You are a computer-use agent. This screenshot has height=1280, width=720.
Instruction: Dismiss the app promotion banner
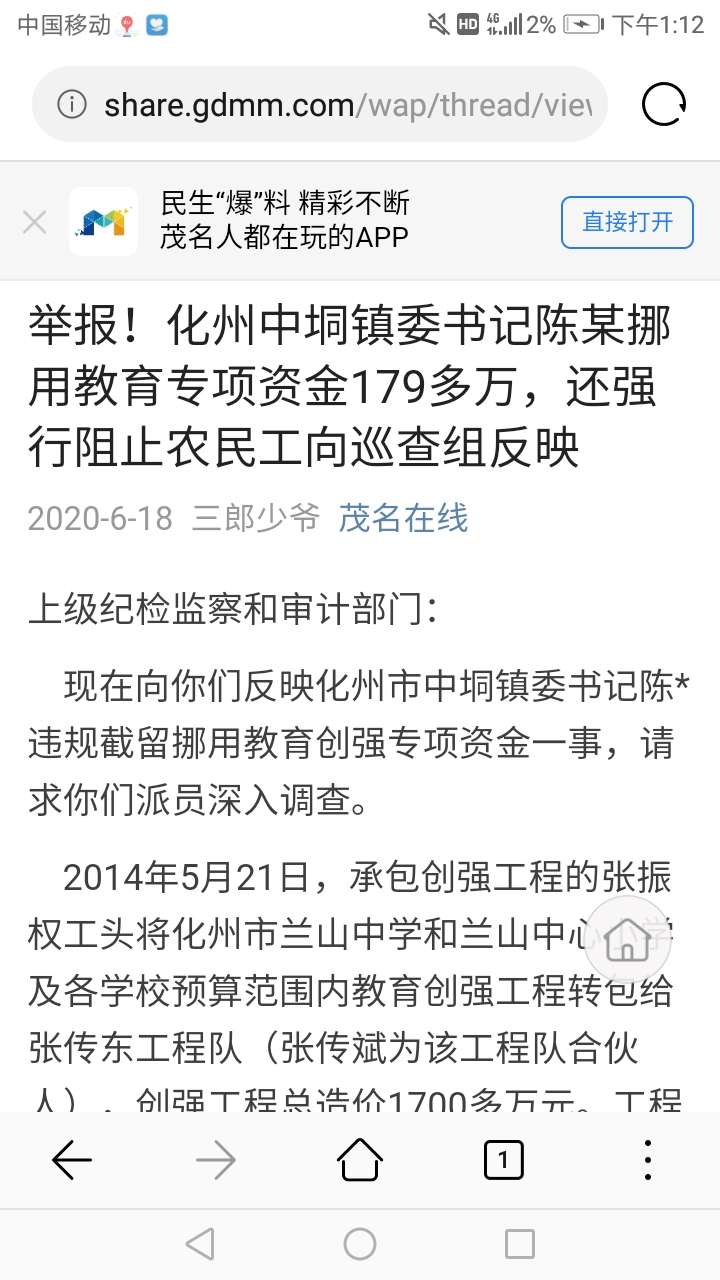point(34,222)
